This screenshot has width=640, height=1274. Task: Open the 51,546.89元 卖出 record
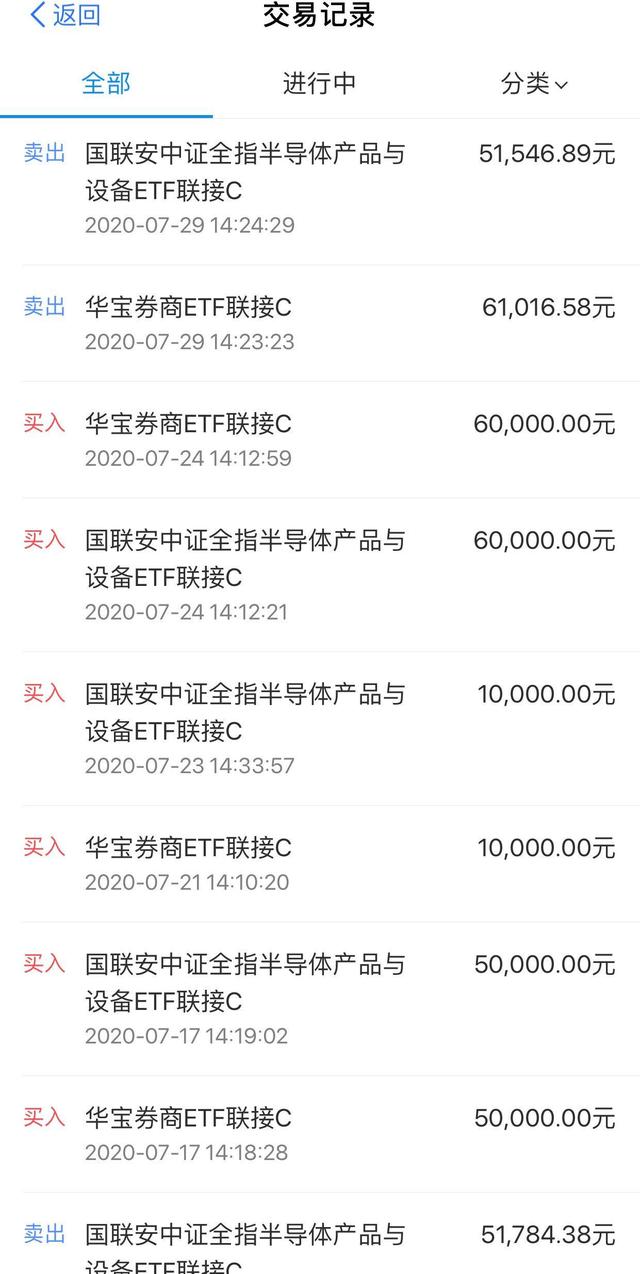pos(320,188)
